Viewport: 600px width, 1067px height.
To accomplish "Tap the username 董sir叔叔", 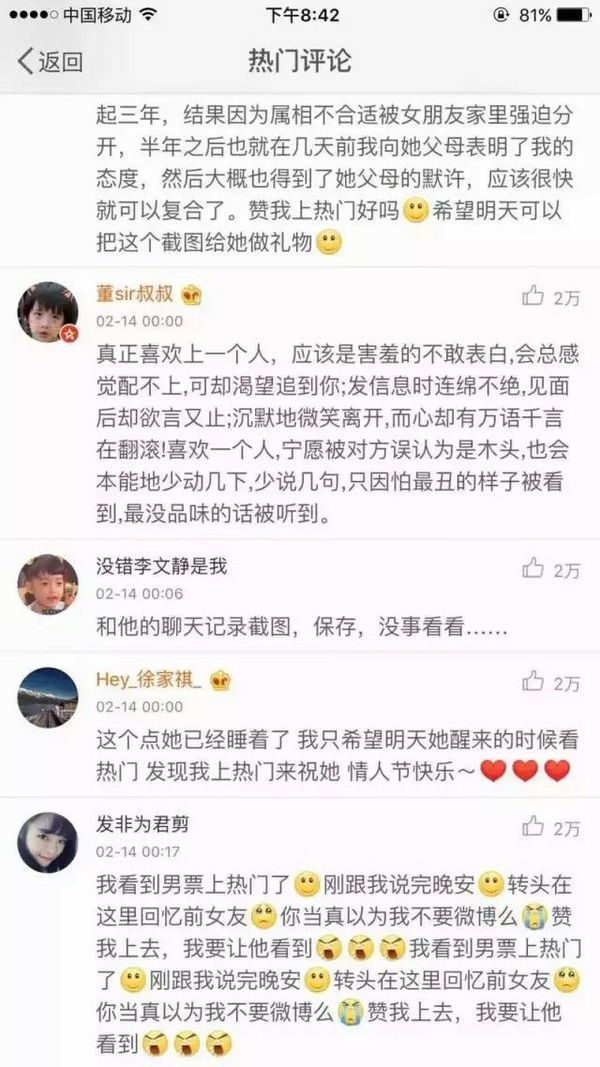I will pos(135,294).
